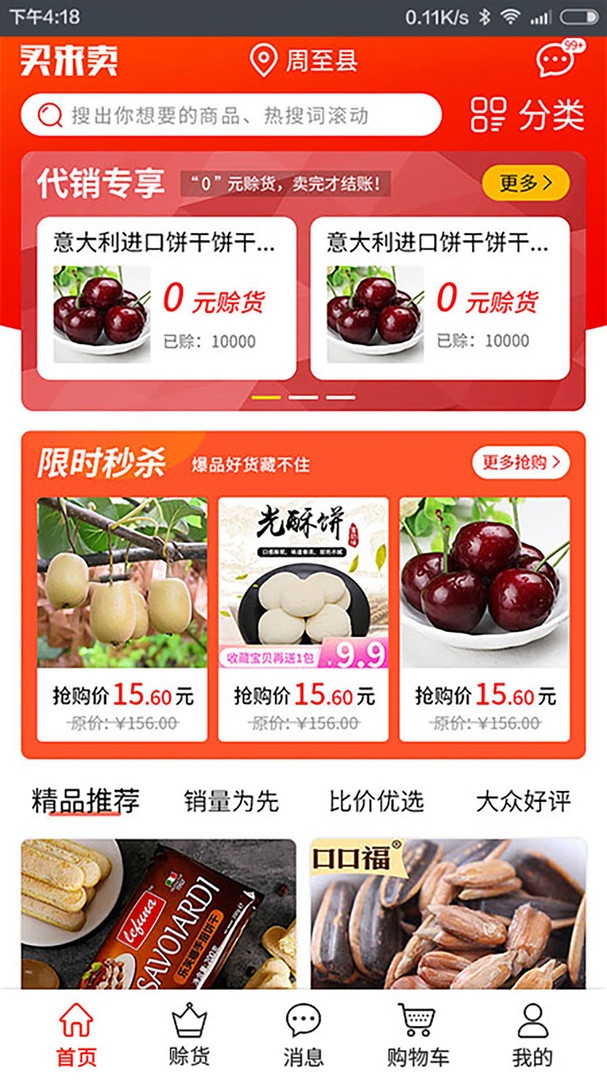View 更多 in 代销专享 section

tap(525, 183)
